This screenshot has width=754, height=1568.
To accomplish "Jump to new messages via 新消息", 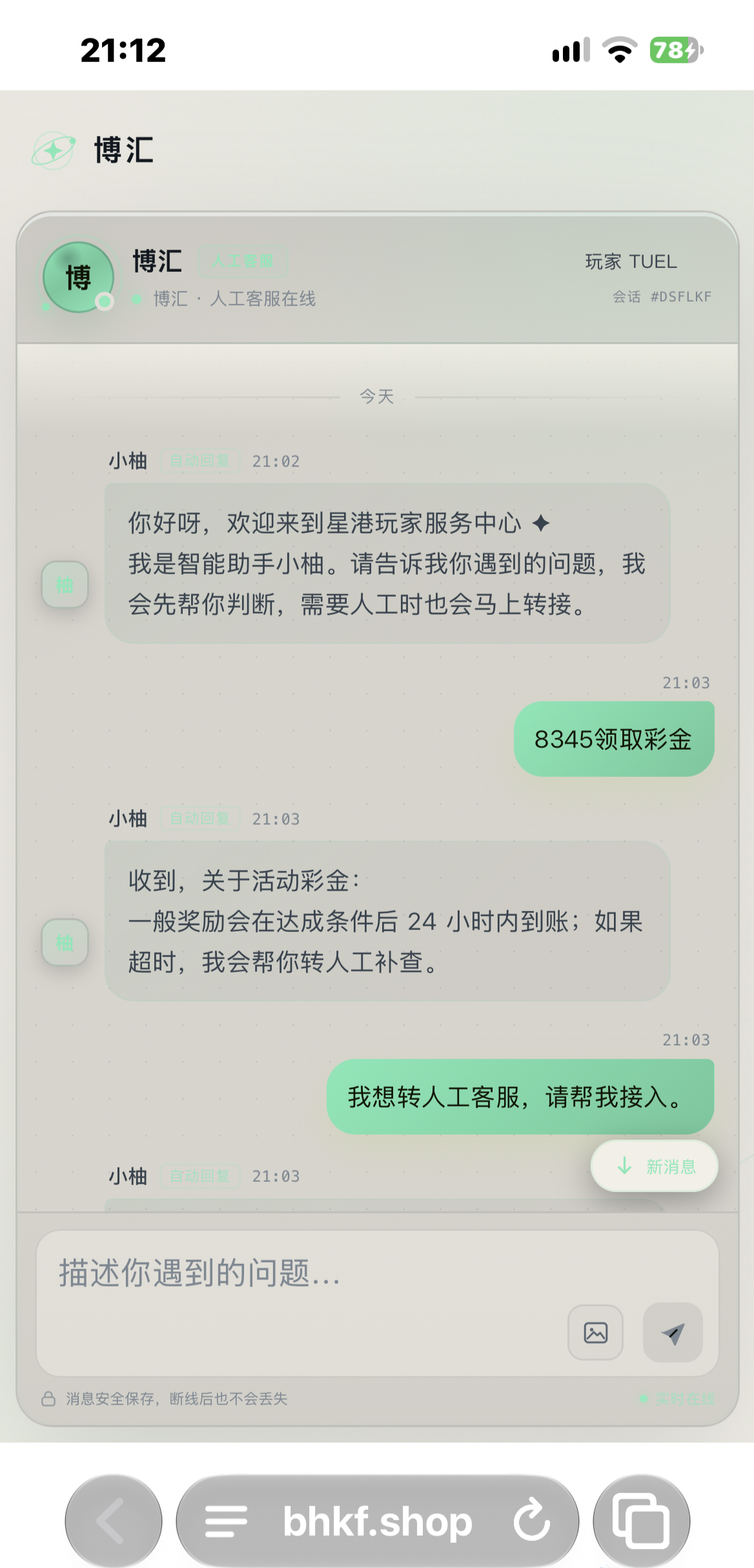I will click(x=654, y=1166).
